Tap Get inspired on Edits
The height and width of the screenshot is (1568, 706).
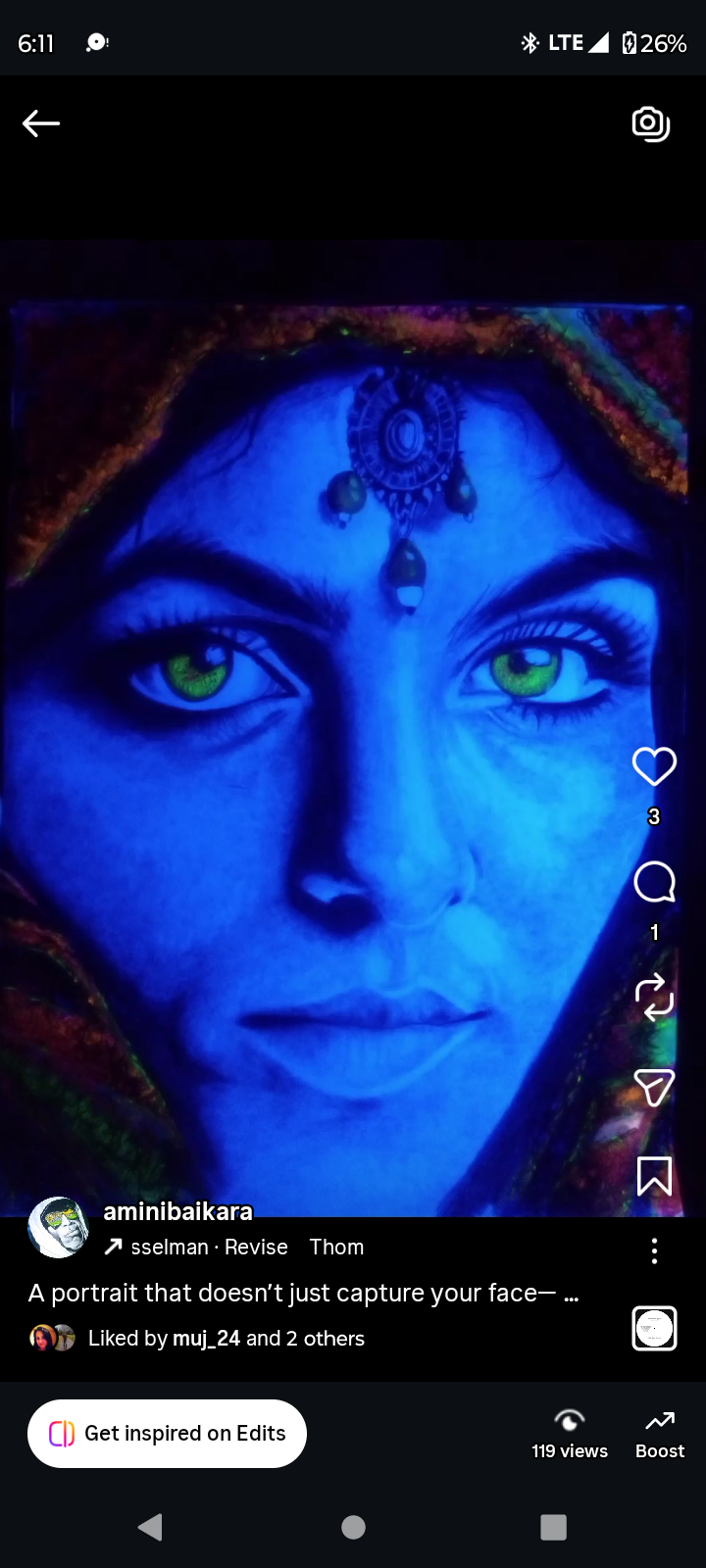167,1434
